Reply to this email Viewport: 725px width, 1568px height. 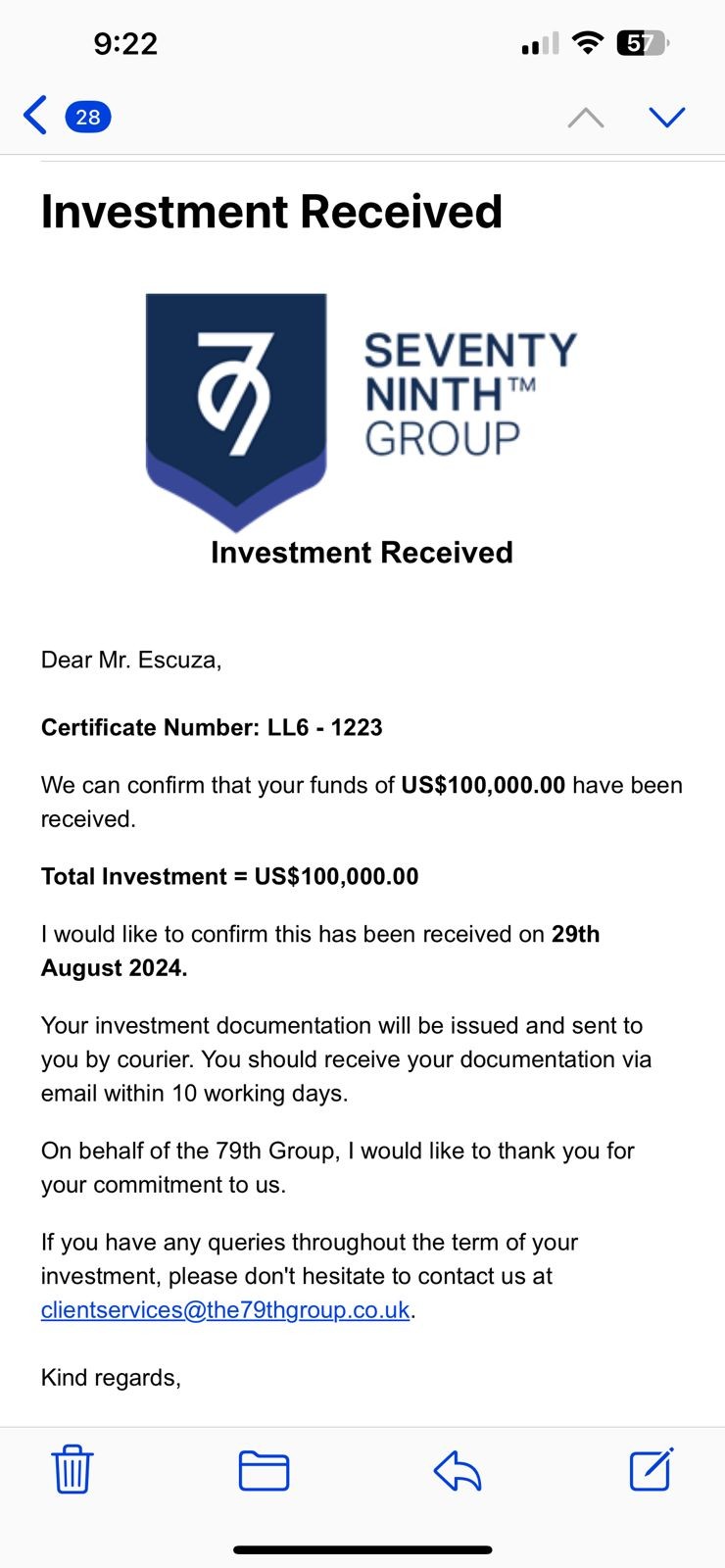(457, 1470)
